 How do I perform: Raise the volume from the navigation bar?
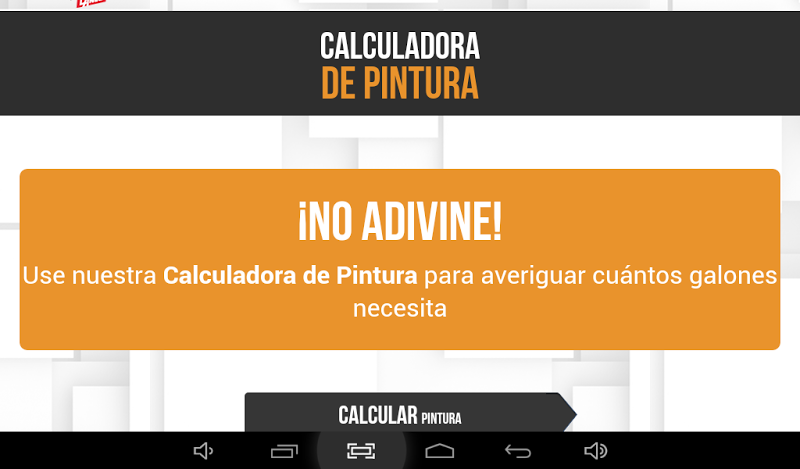[x=596, y=451]
